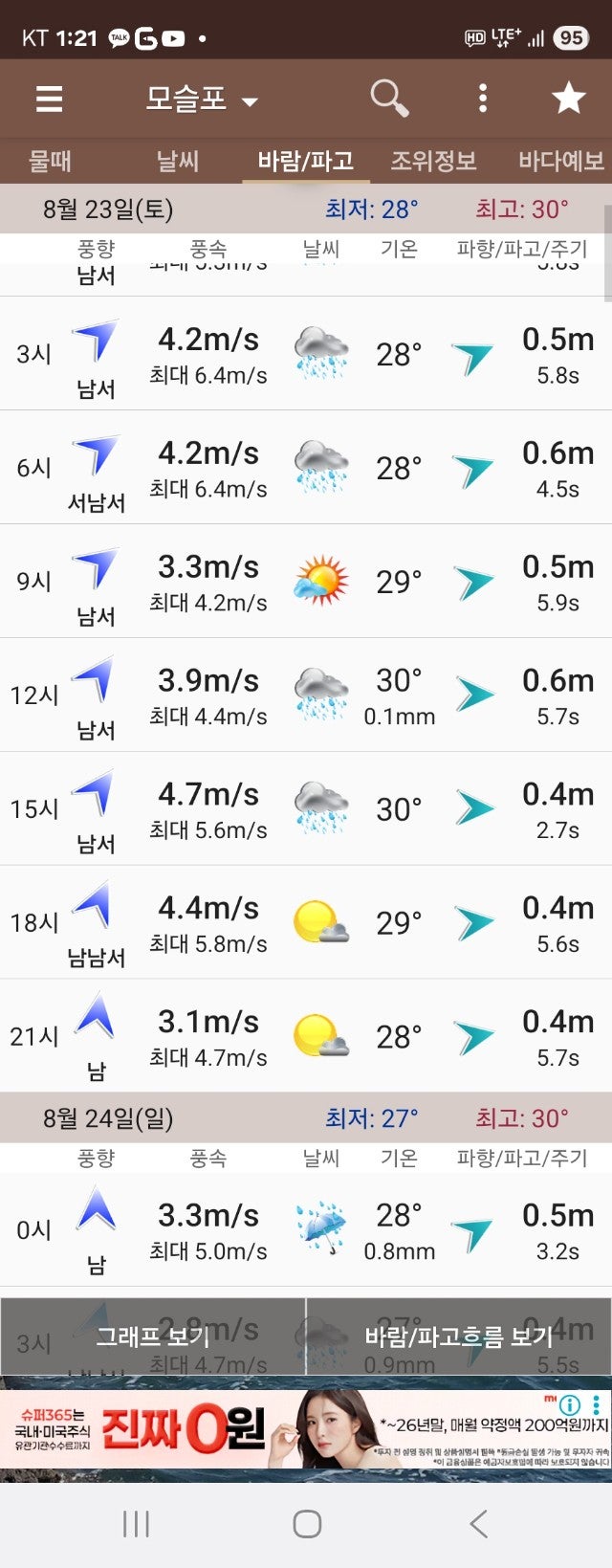Open the 바다예보 tab
The height and width of the screenshot is (1568, 612).
point(560,161)
